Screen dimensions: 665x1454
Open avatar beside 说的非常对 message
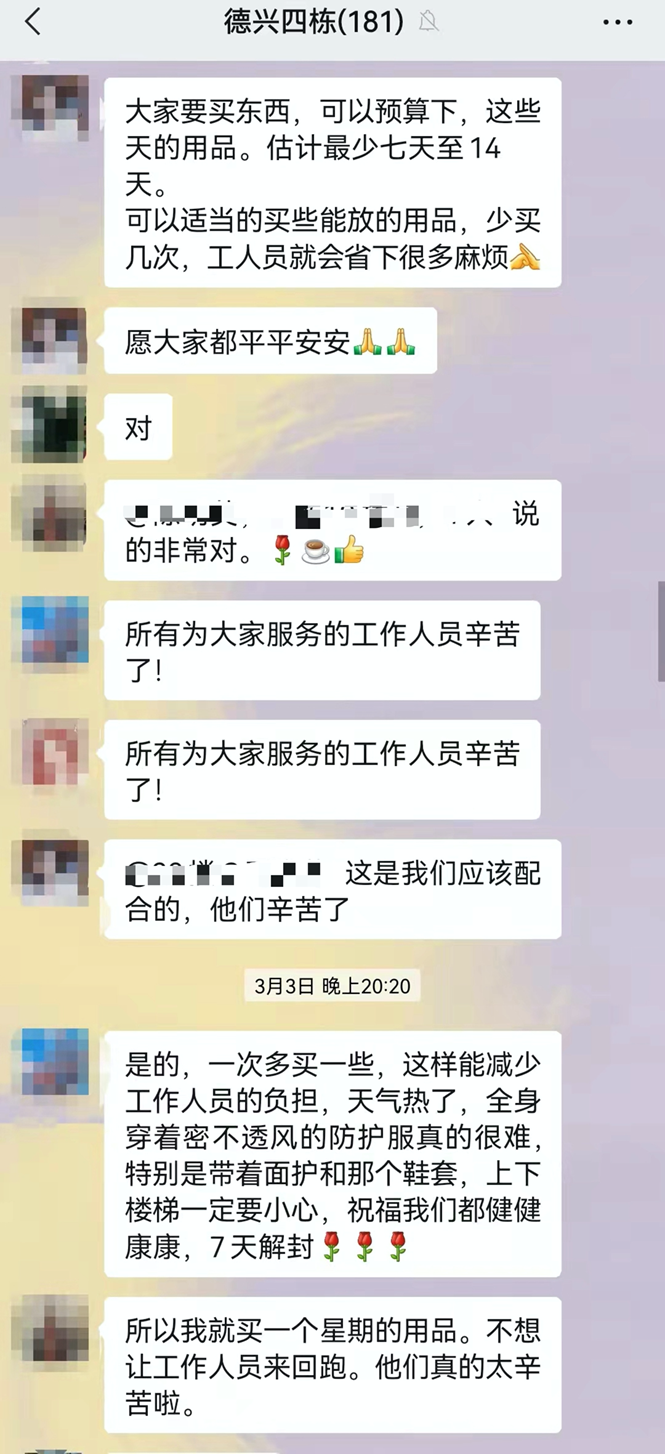tap(55, 517)
